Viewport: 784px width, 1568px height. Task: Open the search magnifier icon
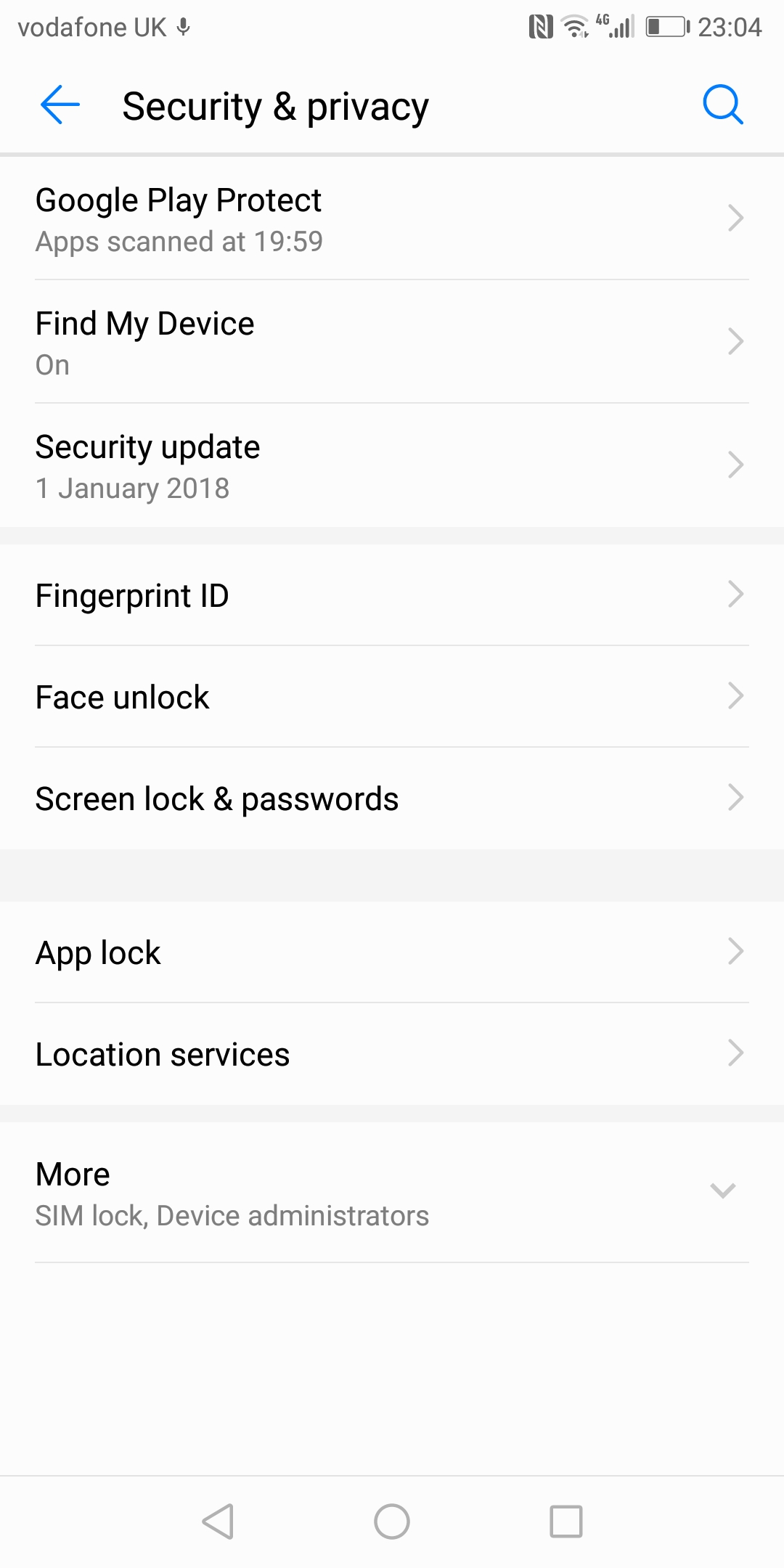pyautogui.click(x=723, y=105)
